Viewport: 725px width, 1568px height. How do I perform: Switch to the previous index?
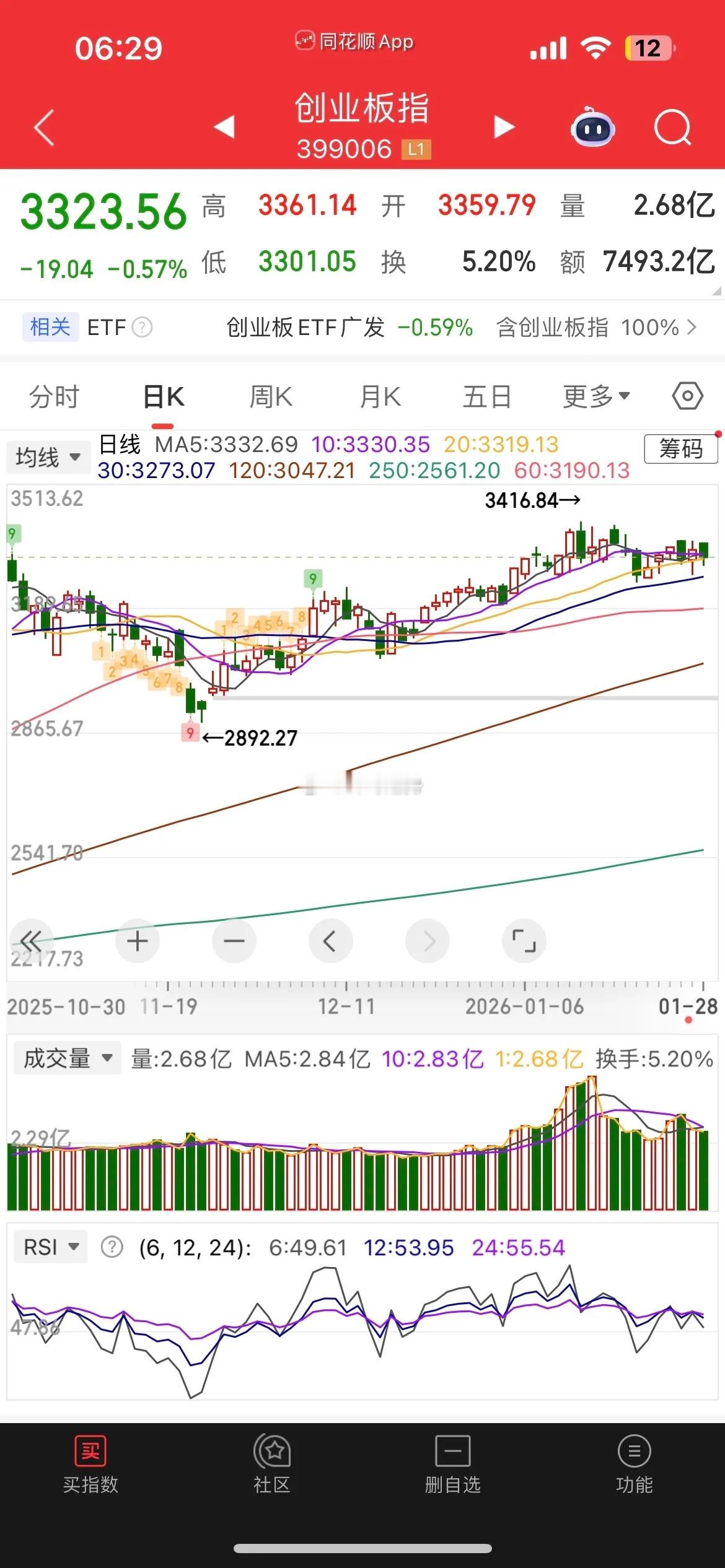[224, 127]
